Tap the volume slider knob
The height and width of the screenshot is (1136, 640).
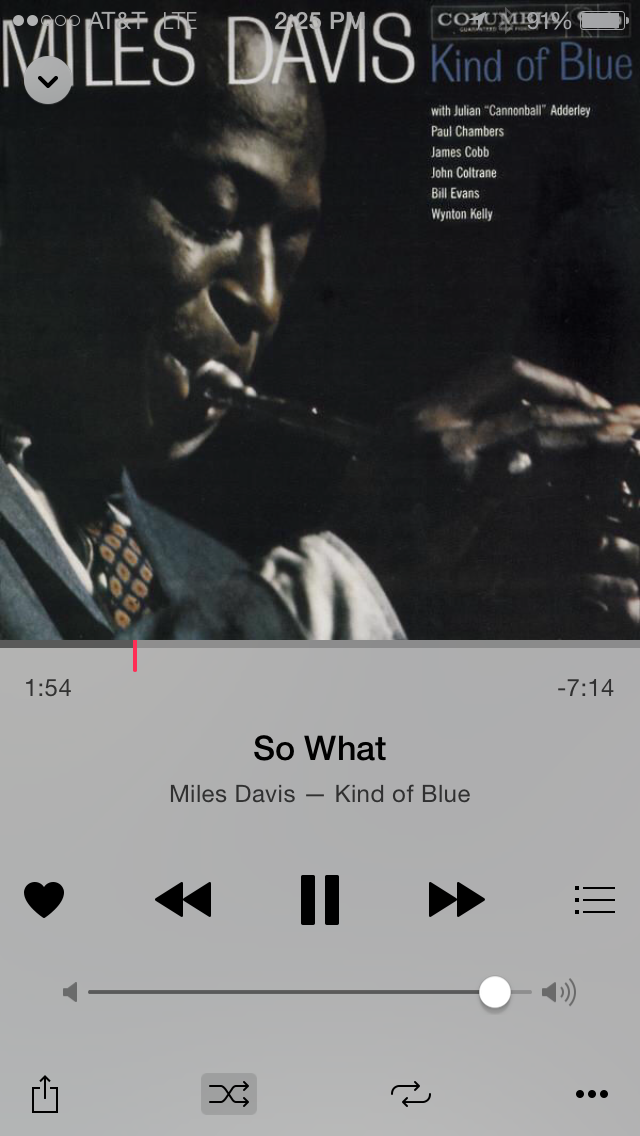click(495, 992)
